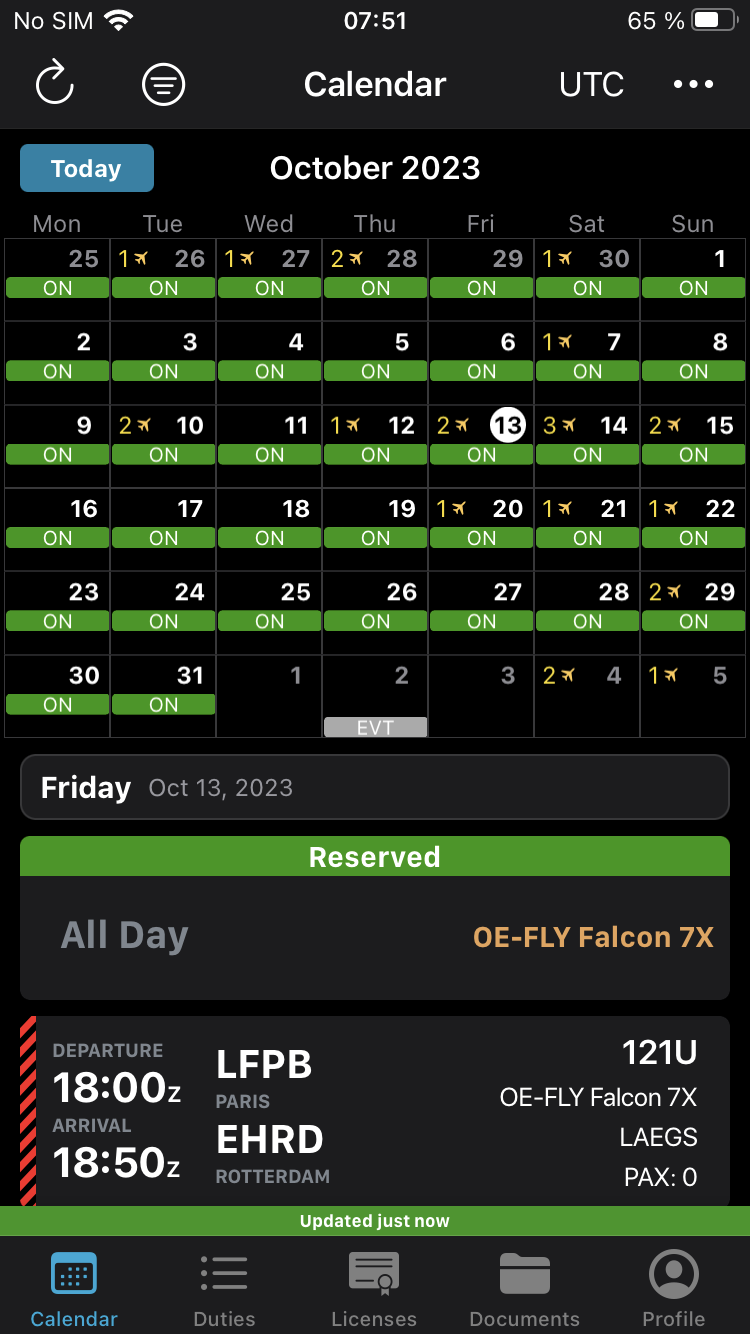Select October 20 on the calendar
The width and height of the screenshot is (750, 1334).
click(x=481, y=520)
